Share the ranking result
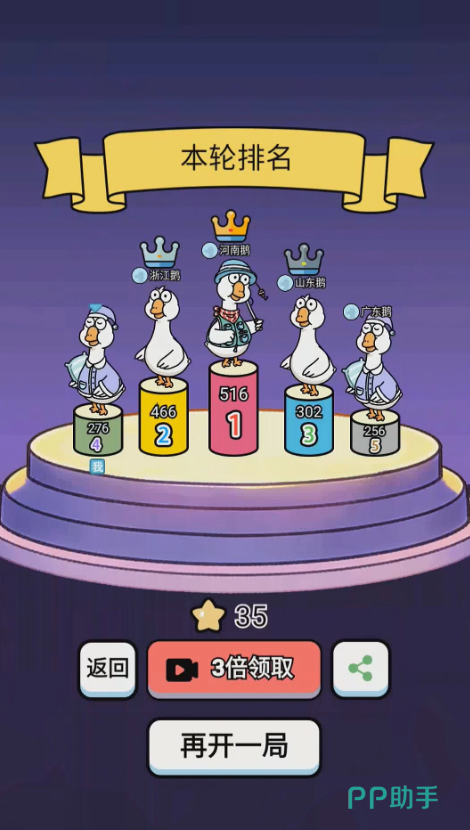The height and width of the screenshot is (830, 470). pyautogui.click(x=360, y=669)
